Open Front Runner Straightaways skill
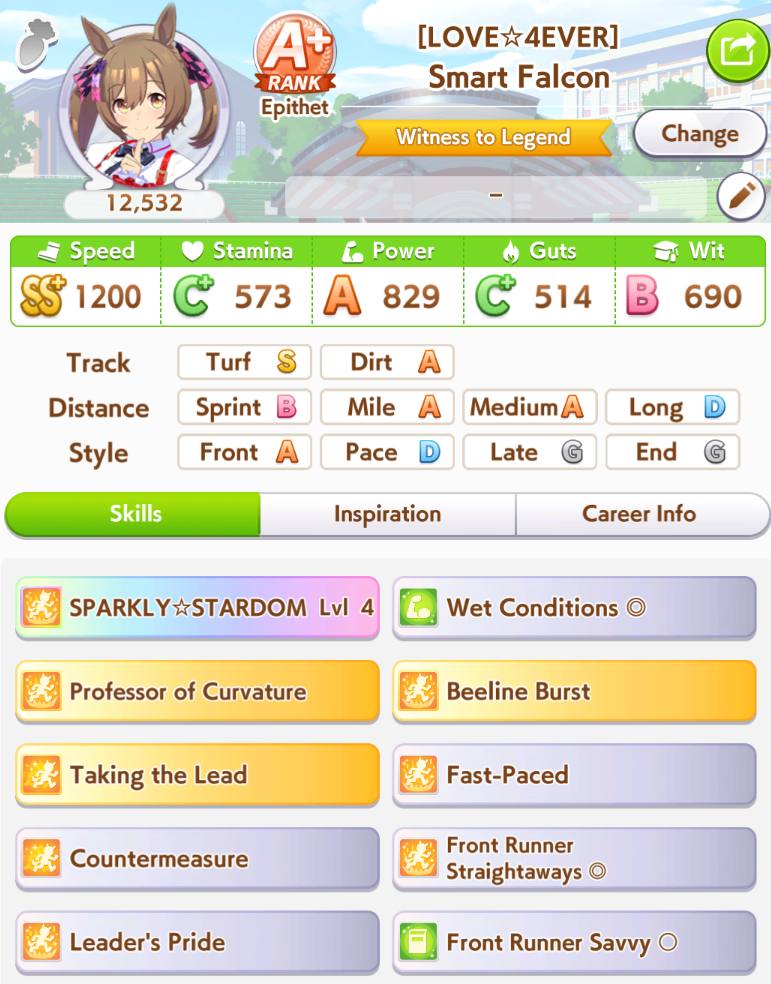This screenshot has height=984, width=771. pyautogui.click(x=574, y=858)
